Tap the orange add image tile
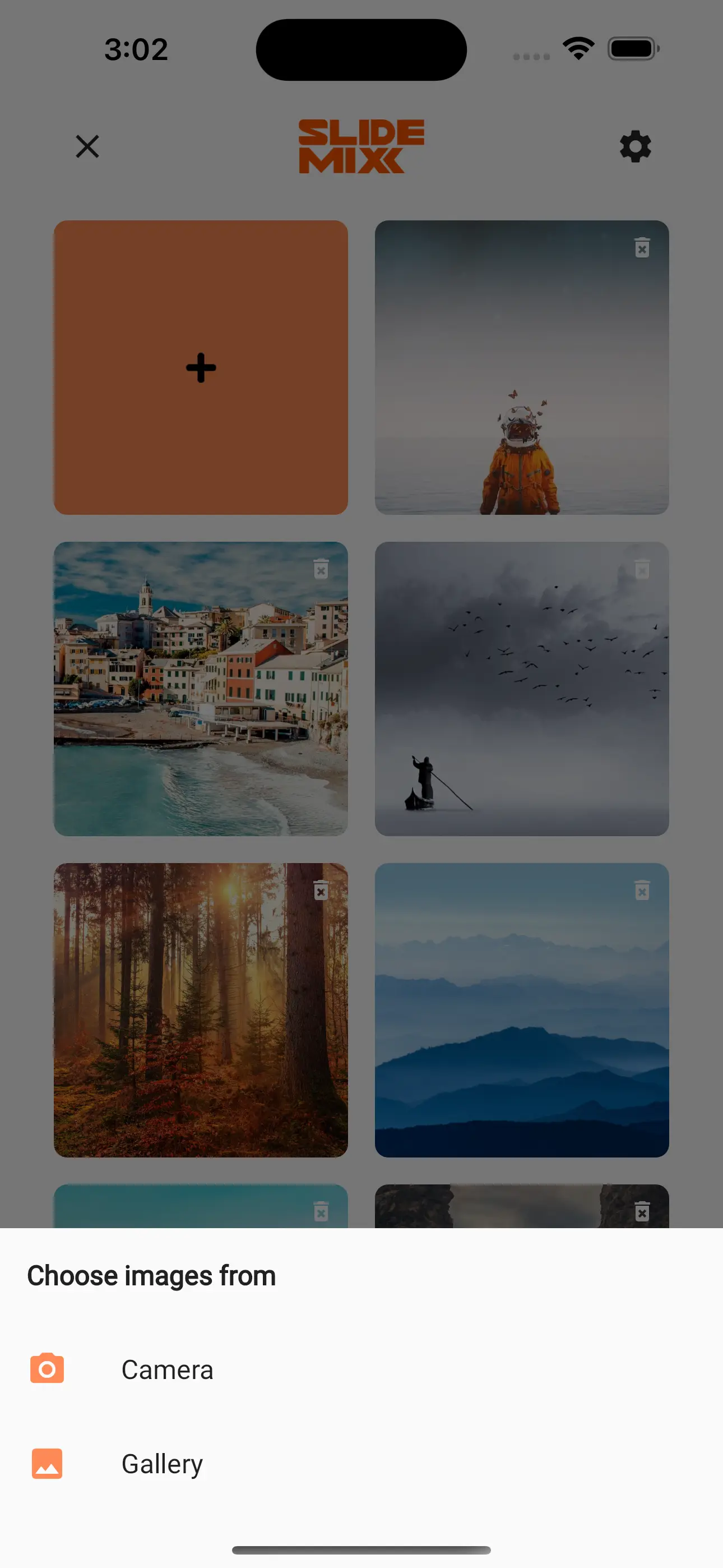The image size is (723, 1568). [x=201, y=368]
